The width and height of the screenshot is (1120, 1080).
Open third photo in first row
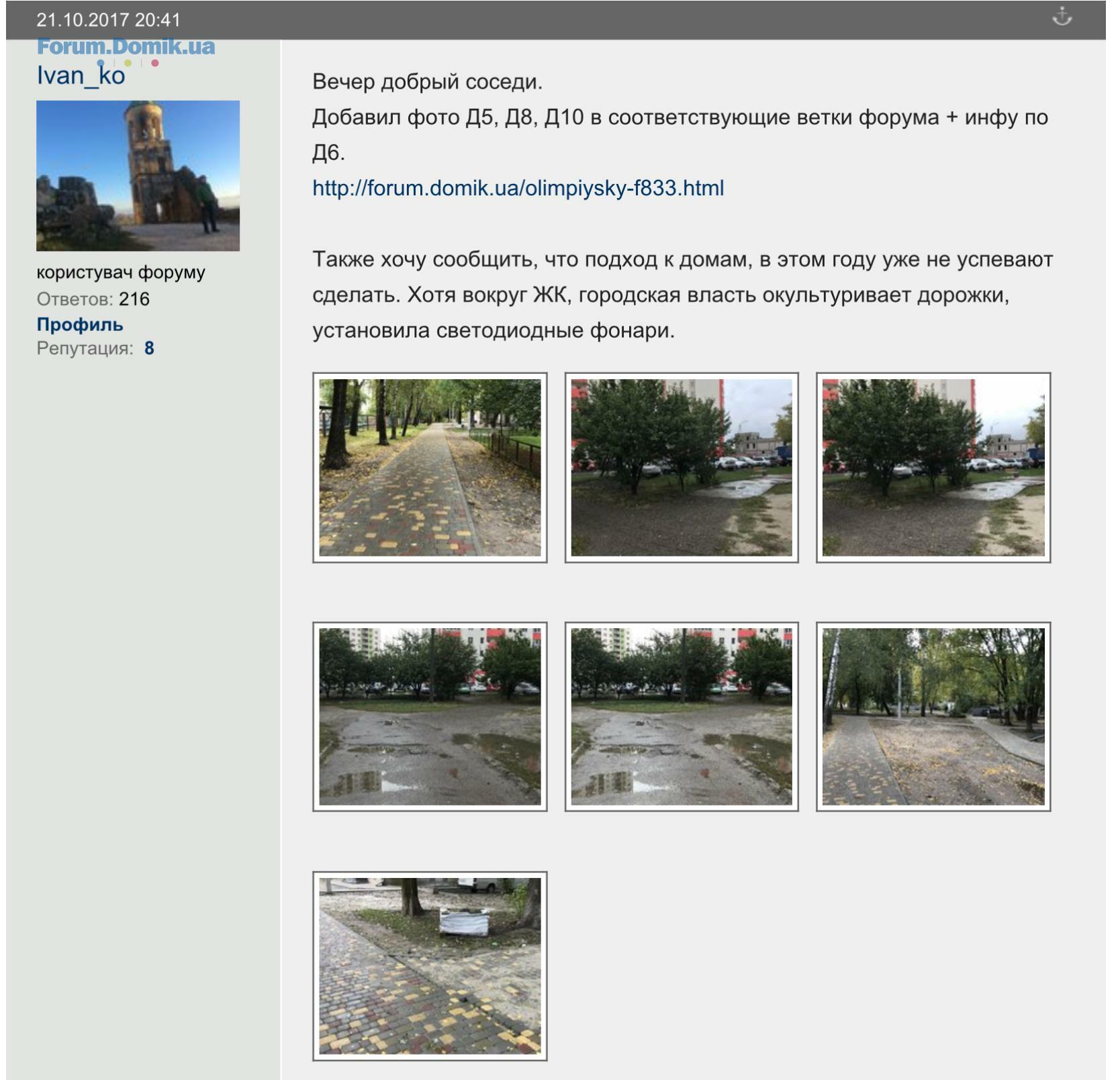(933, 468)
